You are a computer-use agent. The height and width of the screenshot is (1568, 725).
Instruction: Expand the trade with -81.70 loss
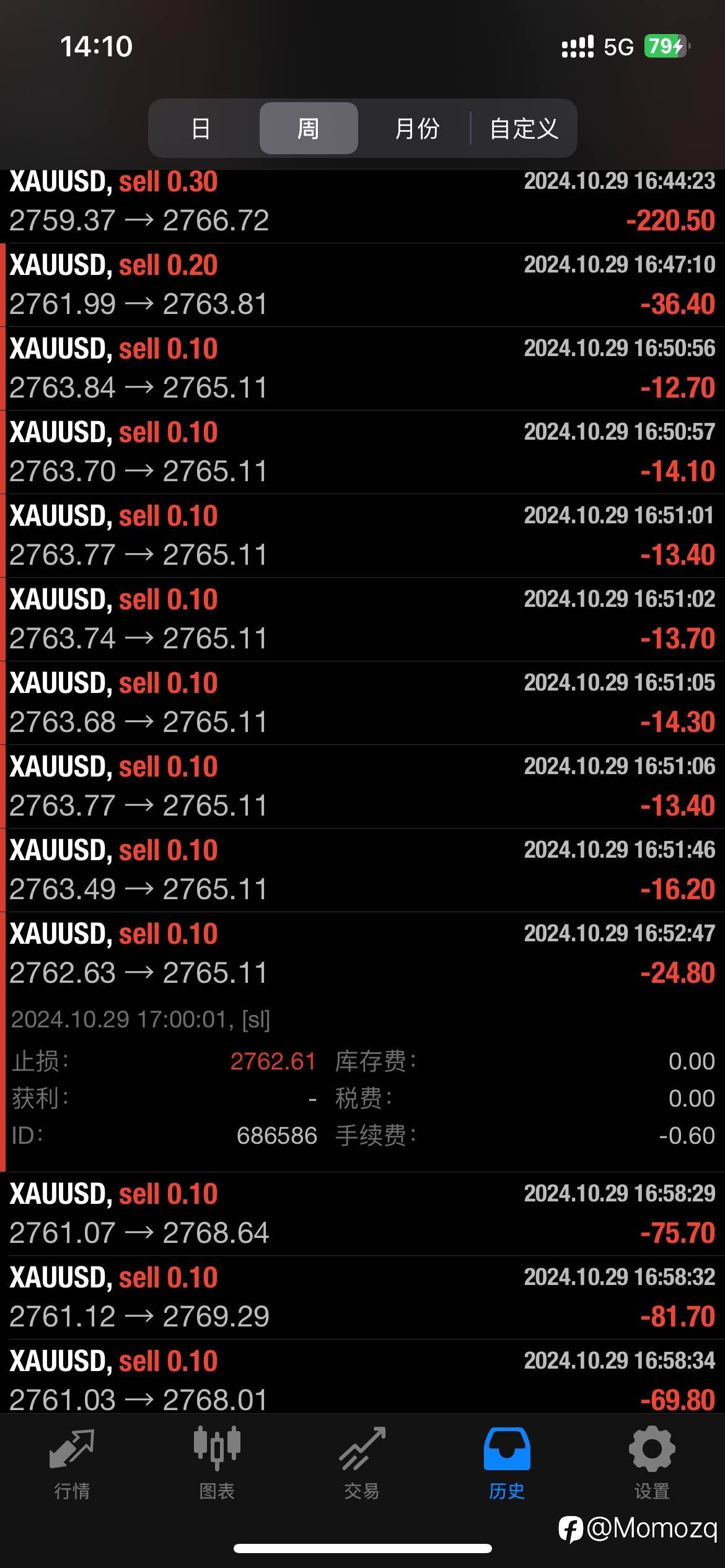coord(362,1297)
